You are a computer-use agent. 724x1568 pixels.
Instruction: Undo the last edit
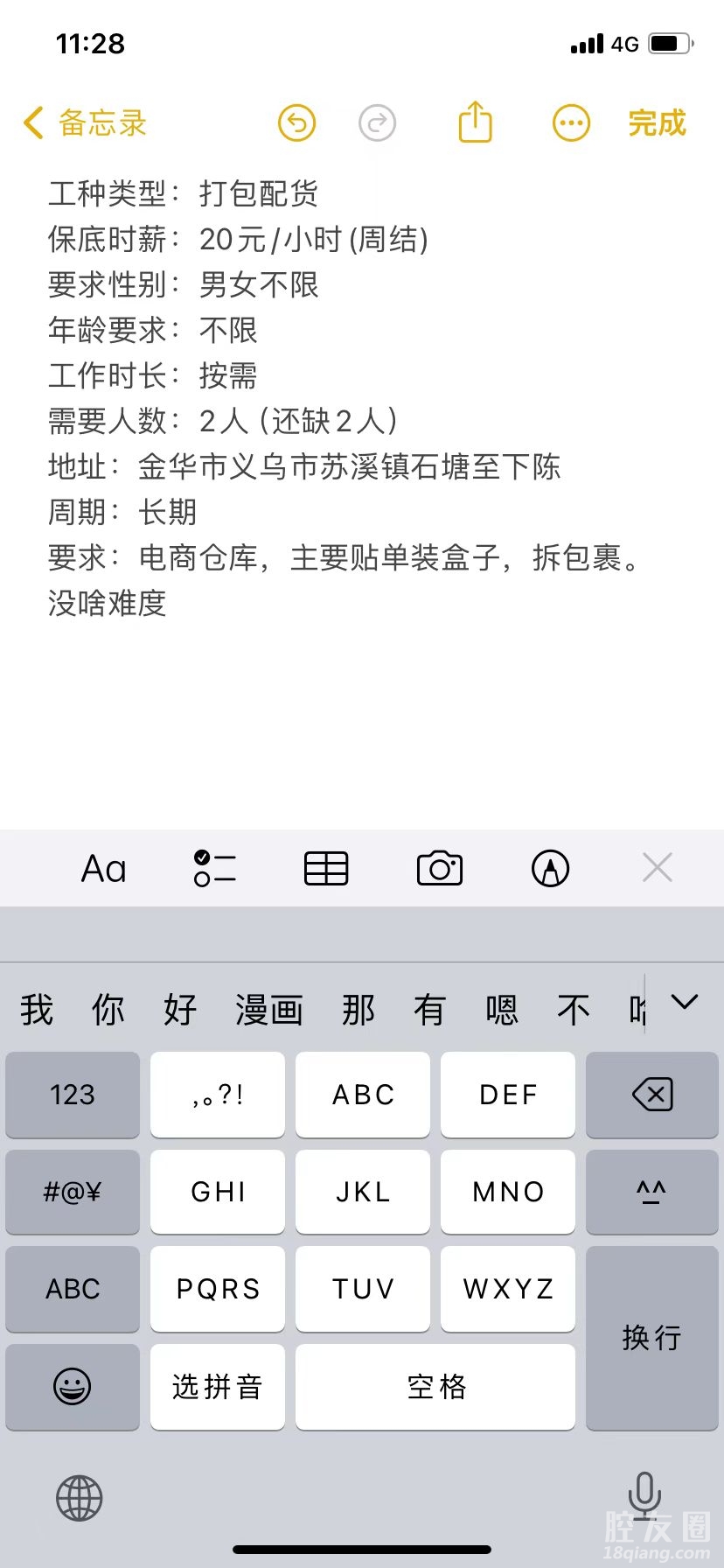pyautogui.click(x=296, y=123)
